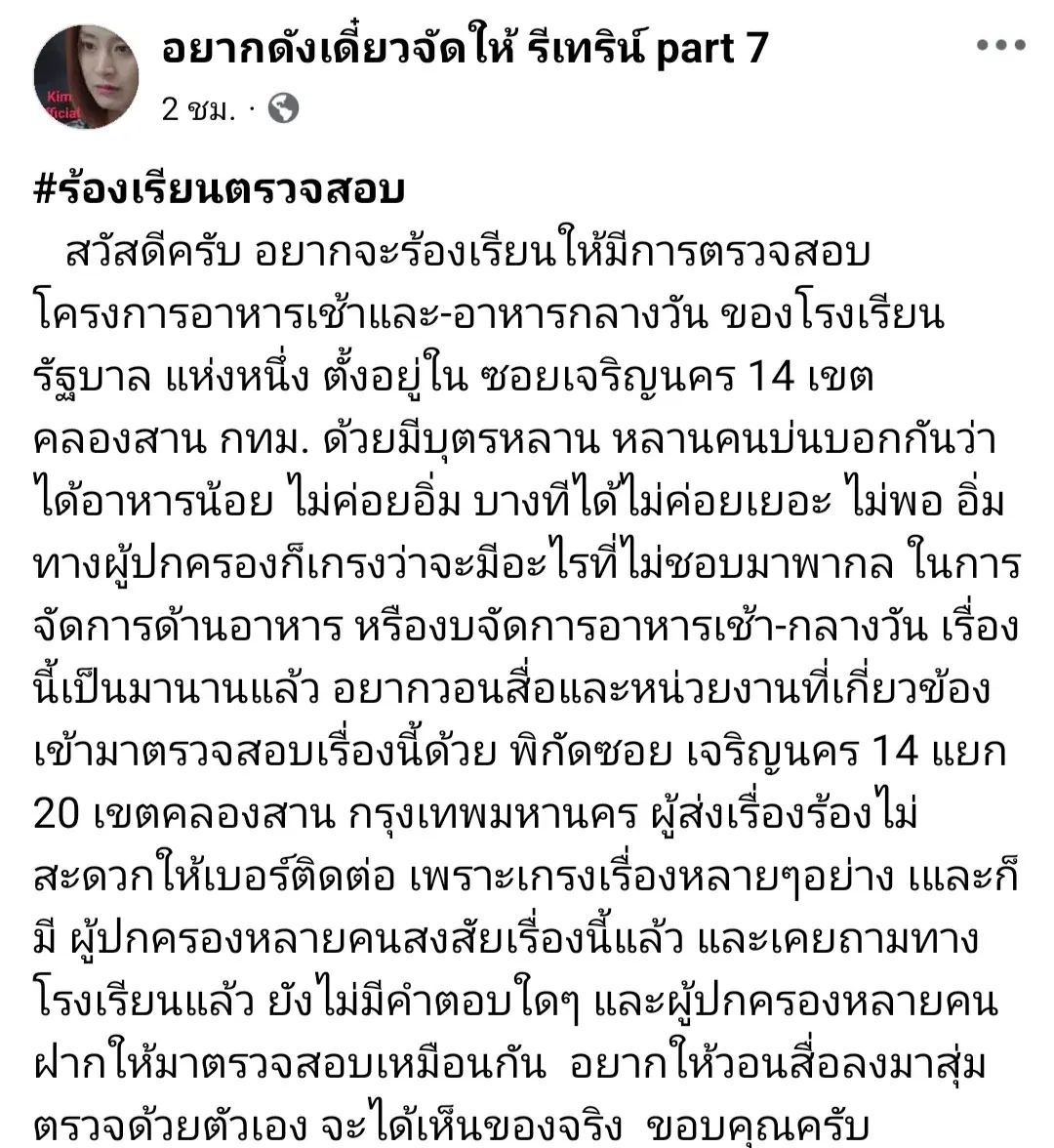Open the post's three-dot options menu
This screenshot has width=1054, height=1148.
pos(1000,46)
